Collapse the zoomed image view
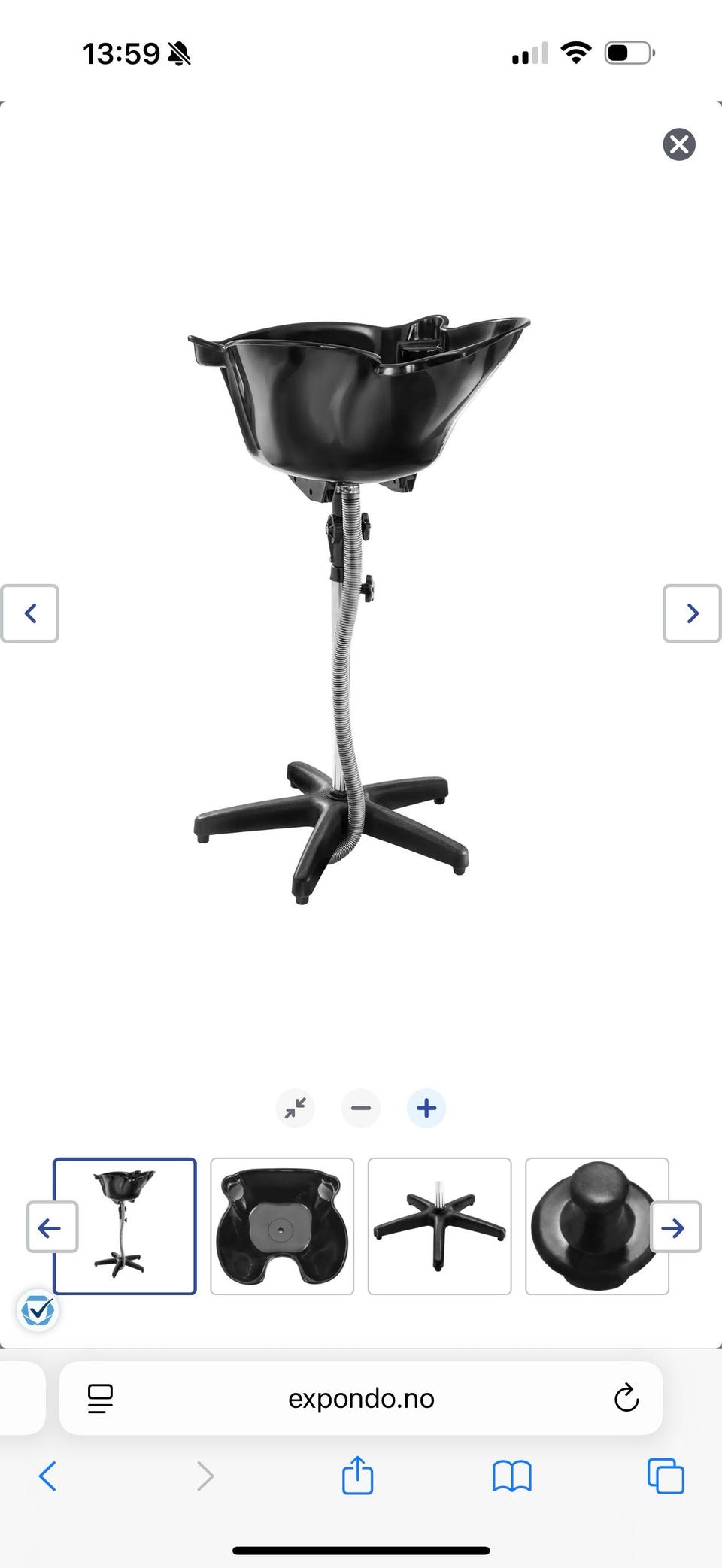This screenshot has height=1568, width=722. click(296, 1108)
